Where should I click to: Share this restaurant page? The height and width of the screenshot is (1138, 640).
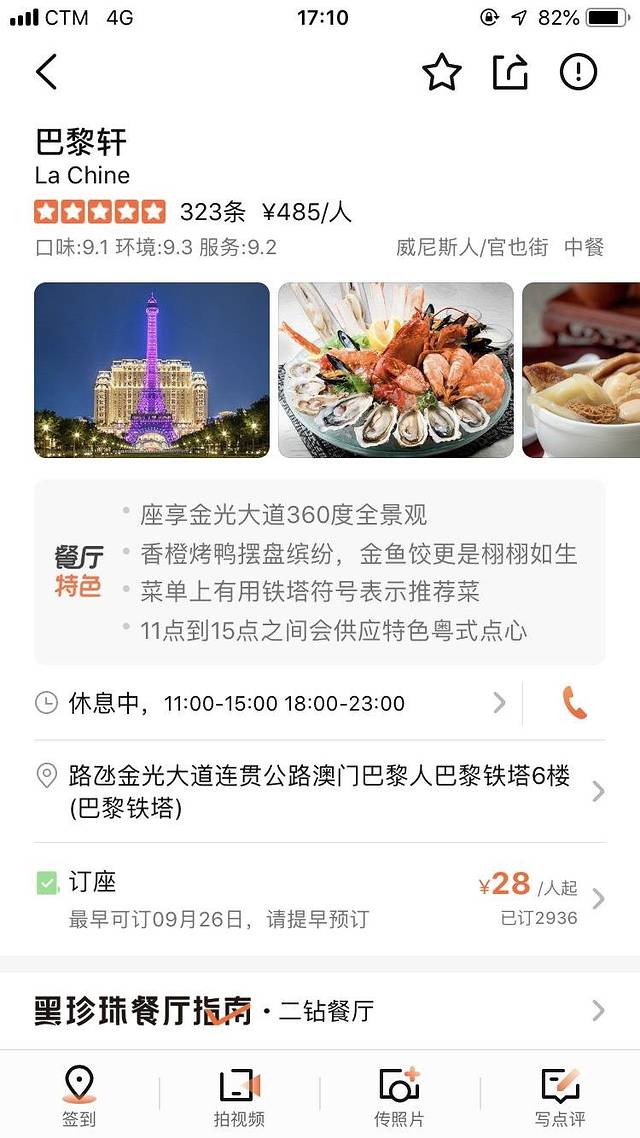click(x=510, y=72)
